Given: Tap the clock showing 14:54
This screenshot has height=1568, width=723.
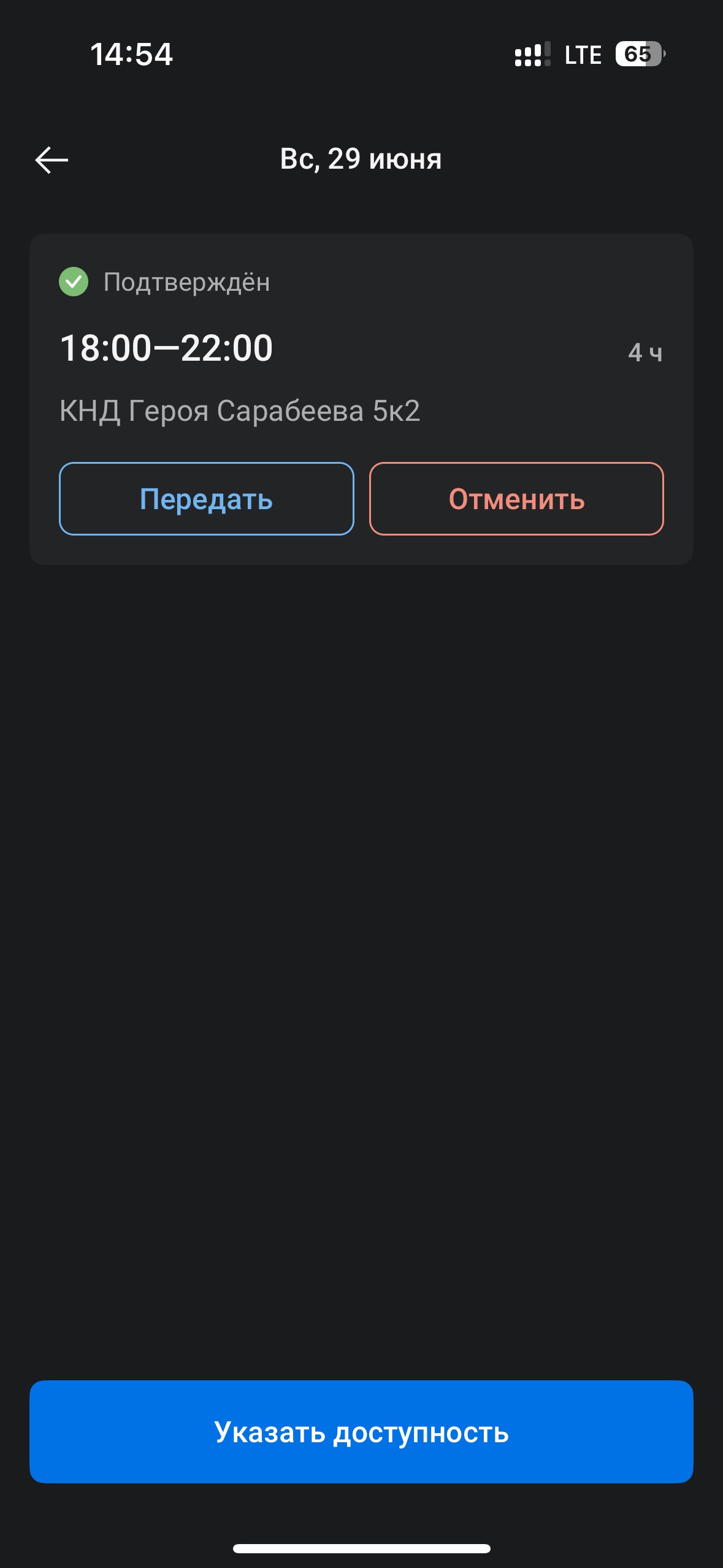Looking at the screenshot, I should pyautogui.click(x=132, y=54).
